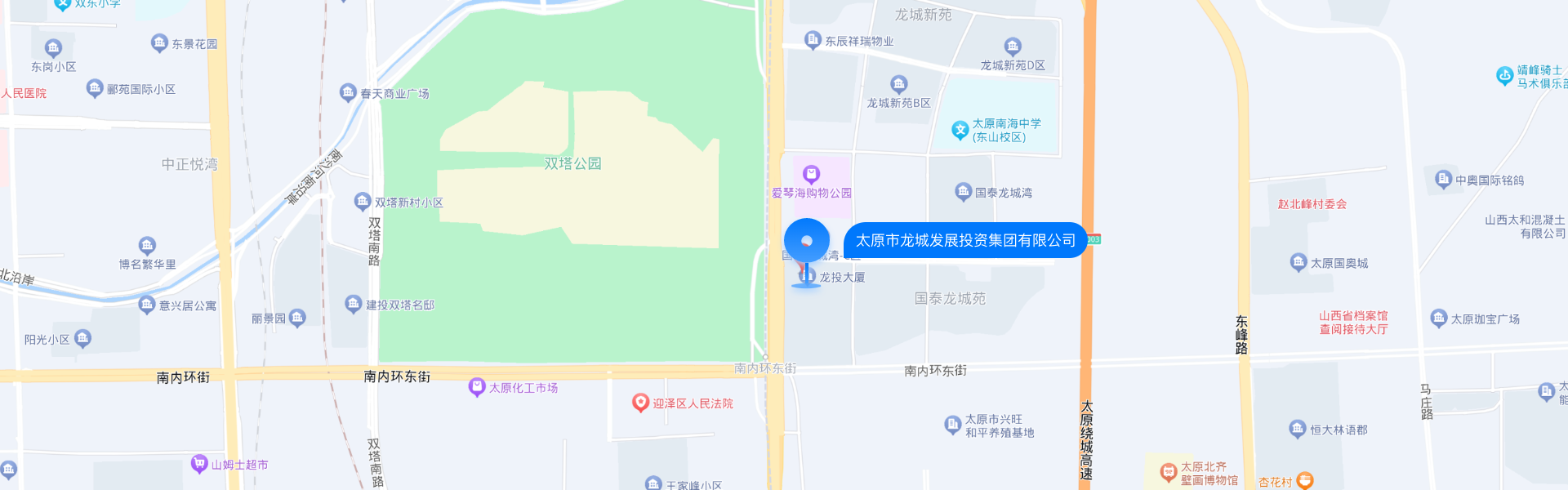1568x490 pixels.
Task: Select the 山姆士超市 marker
Action: (x=199, y=464)
